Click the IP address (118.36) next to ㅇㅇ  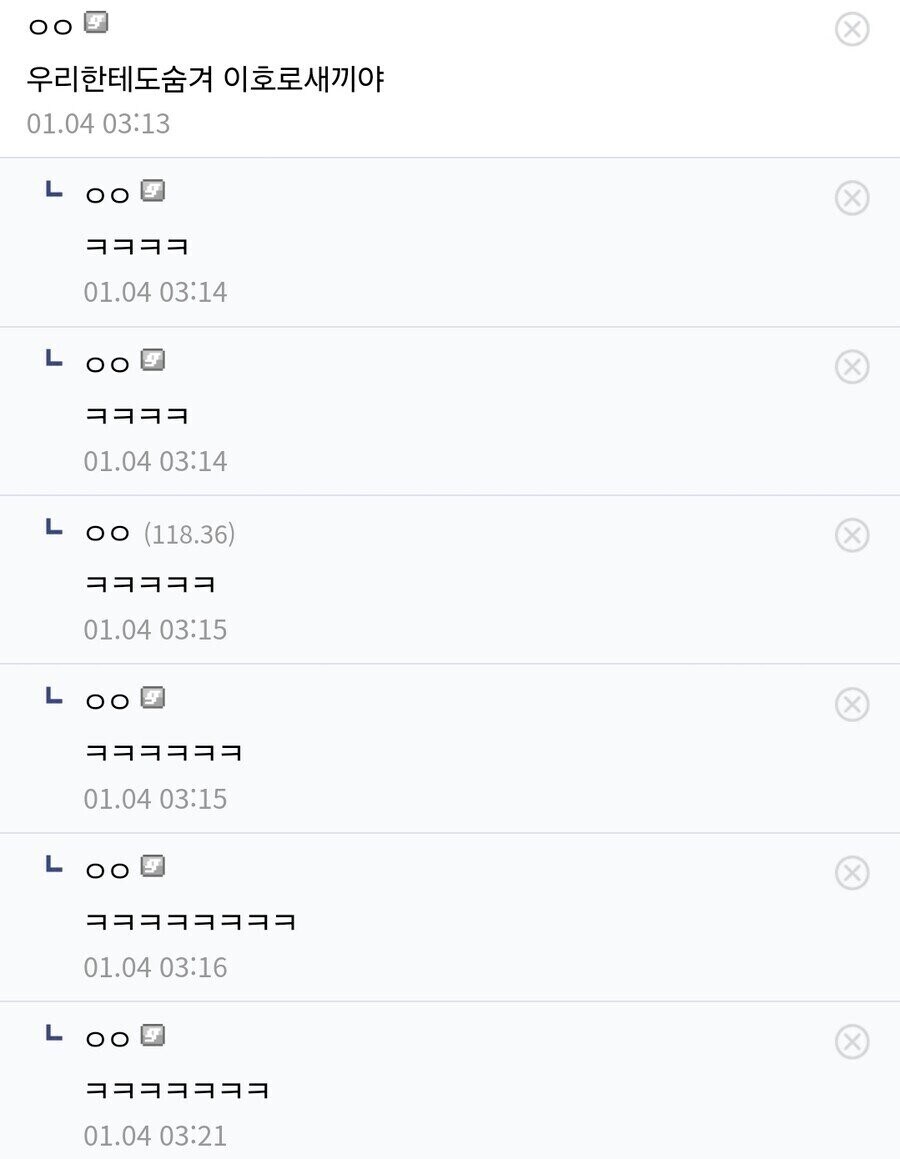point(190,534)
